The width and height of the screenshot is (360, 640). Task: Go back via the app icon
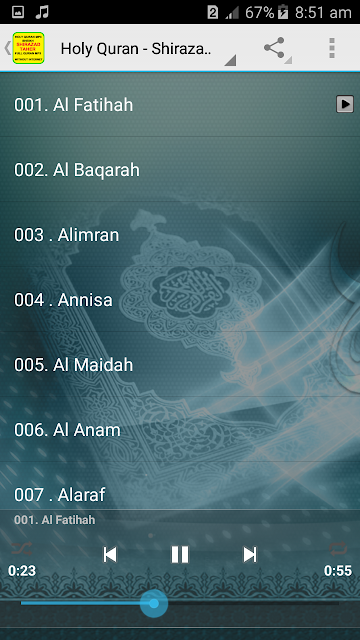(x=24, y=48)
